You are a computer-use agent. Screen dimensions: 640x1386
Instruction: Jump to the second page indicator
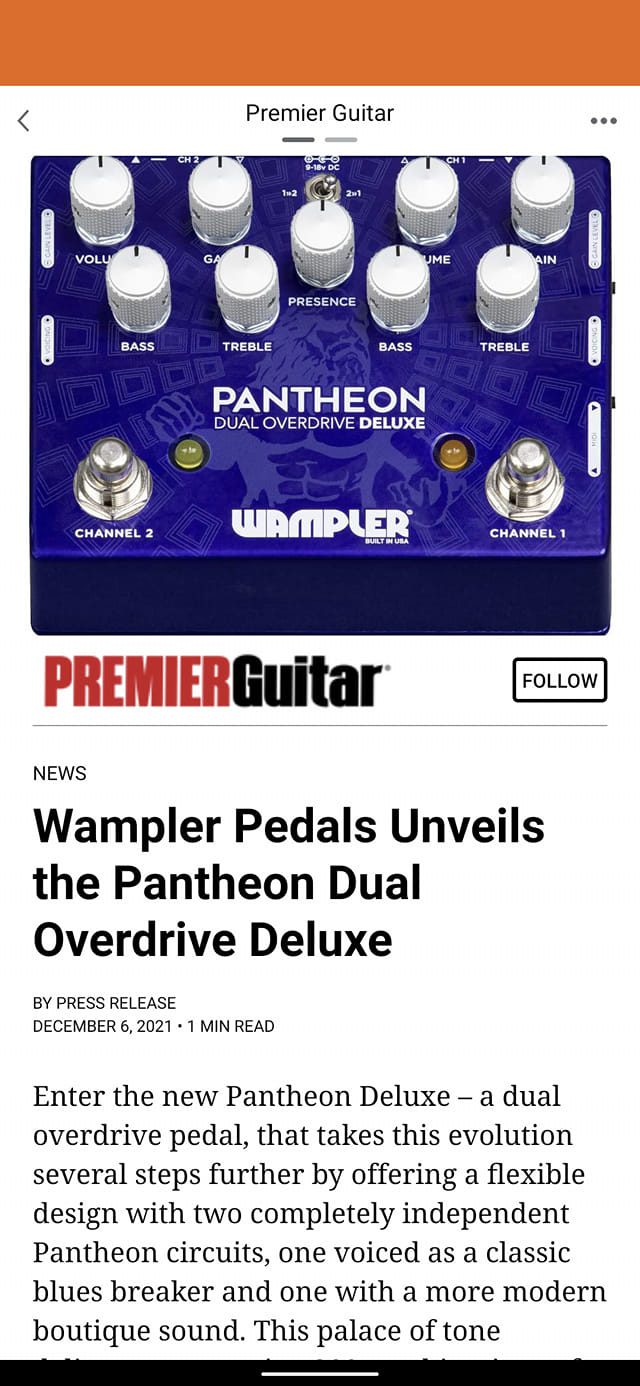coord(341,140)
